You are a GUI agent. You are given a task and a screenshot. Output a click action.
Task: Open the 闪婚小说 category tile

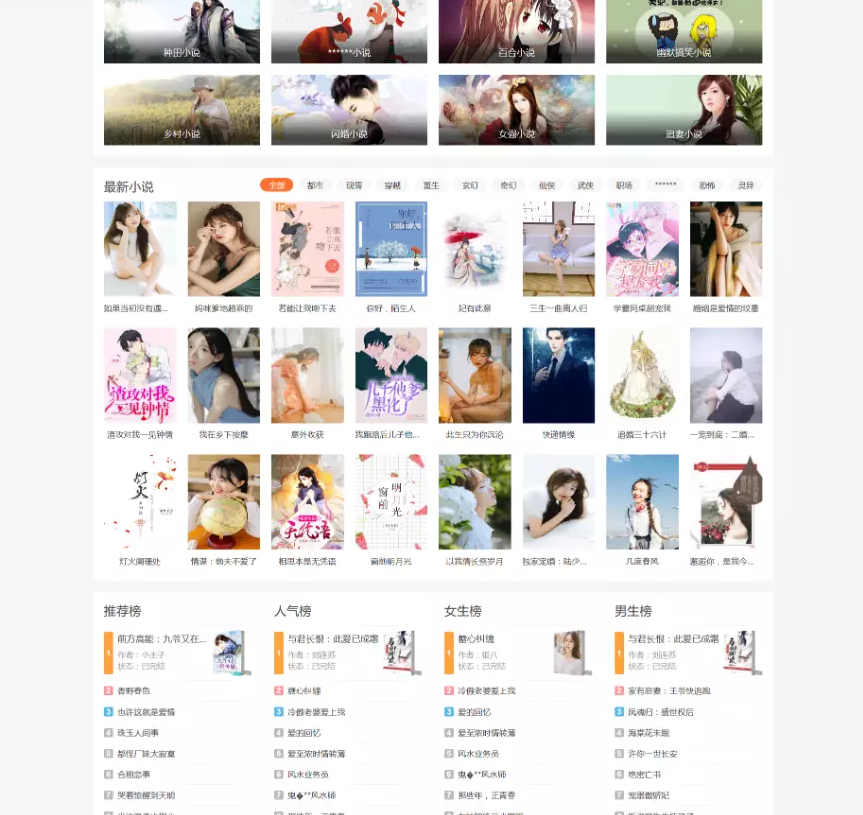349,110
